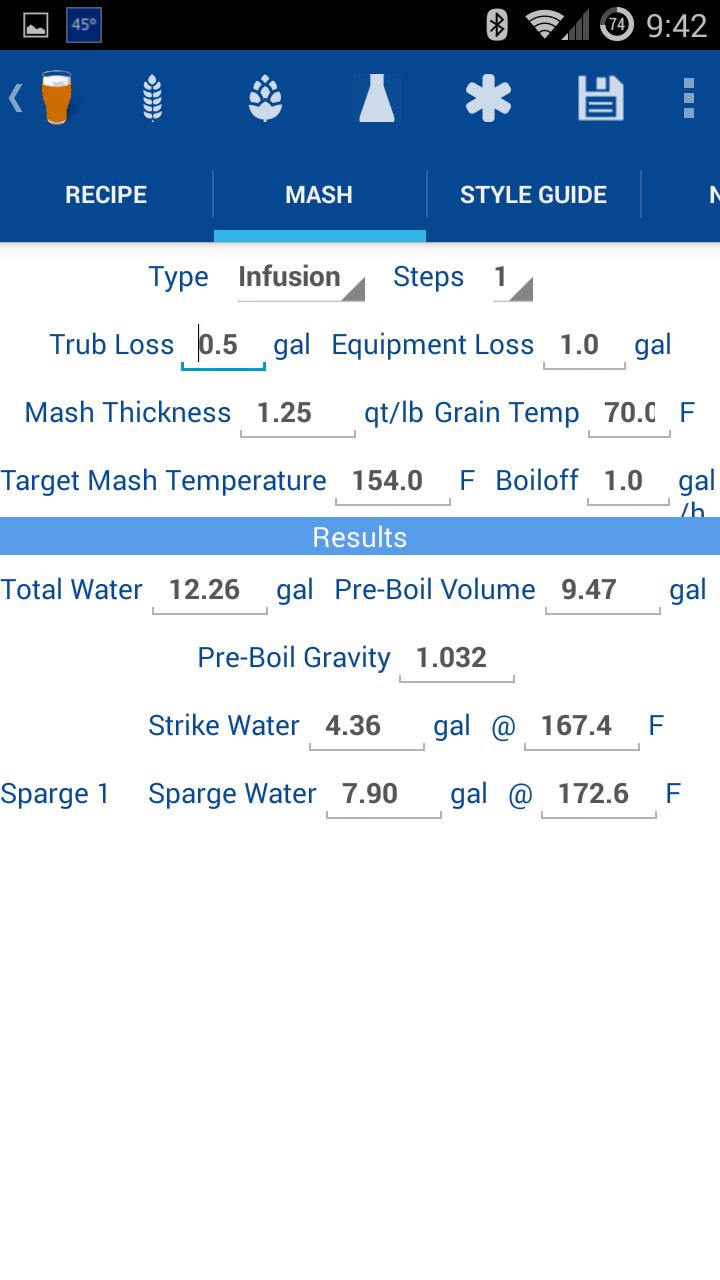Open the asterisk misc ingredients icon
This screenshot has height=1280, width=720.
pyautogui.click(x=488, y=99)
